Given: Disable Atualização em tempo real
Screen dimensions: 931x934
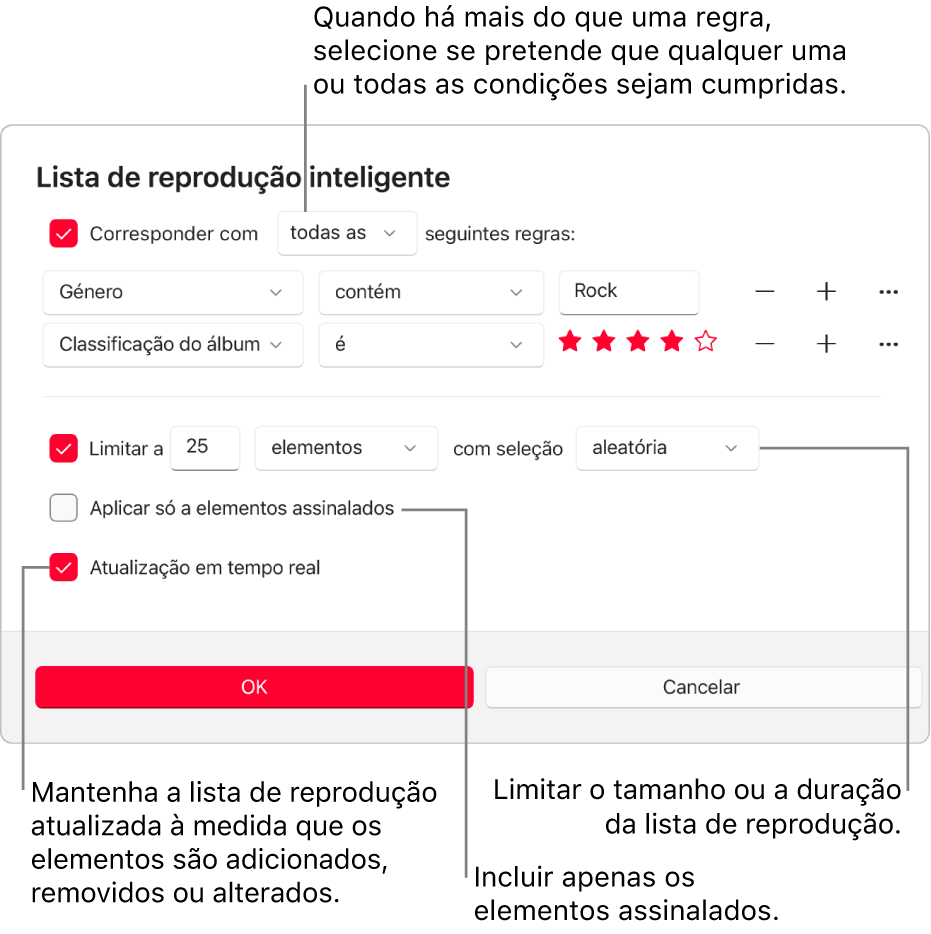Looking at the screenshot, I should click(63, 567).
